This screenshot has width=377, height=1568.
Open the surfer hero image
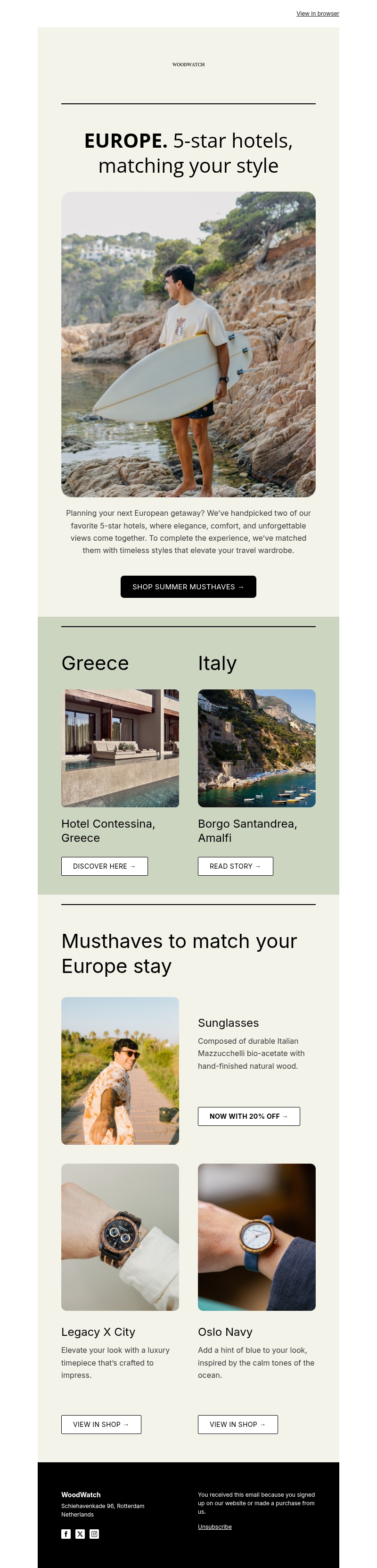click(188, 344)
